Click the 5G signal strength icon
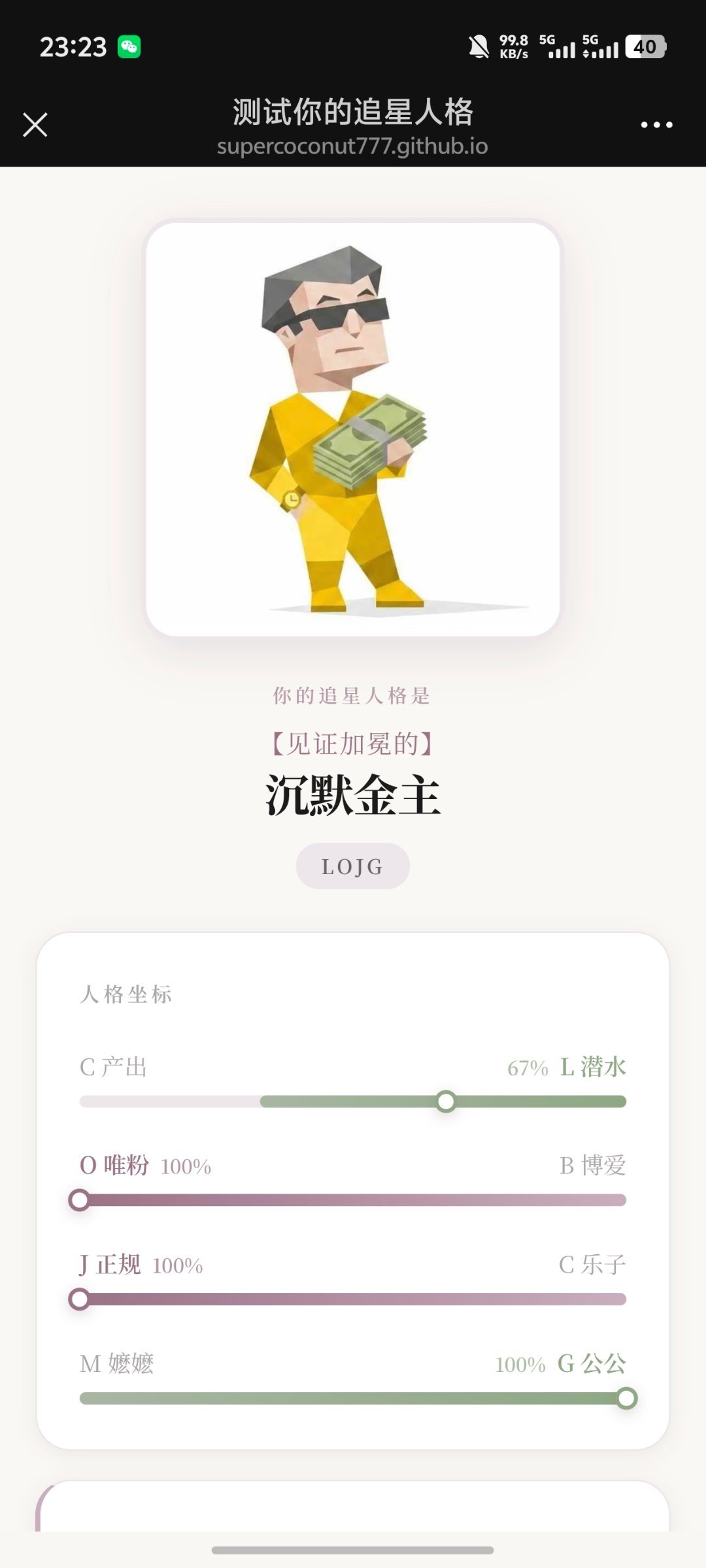 click(561, 48)
